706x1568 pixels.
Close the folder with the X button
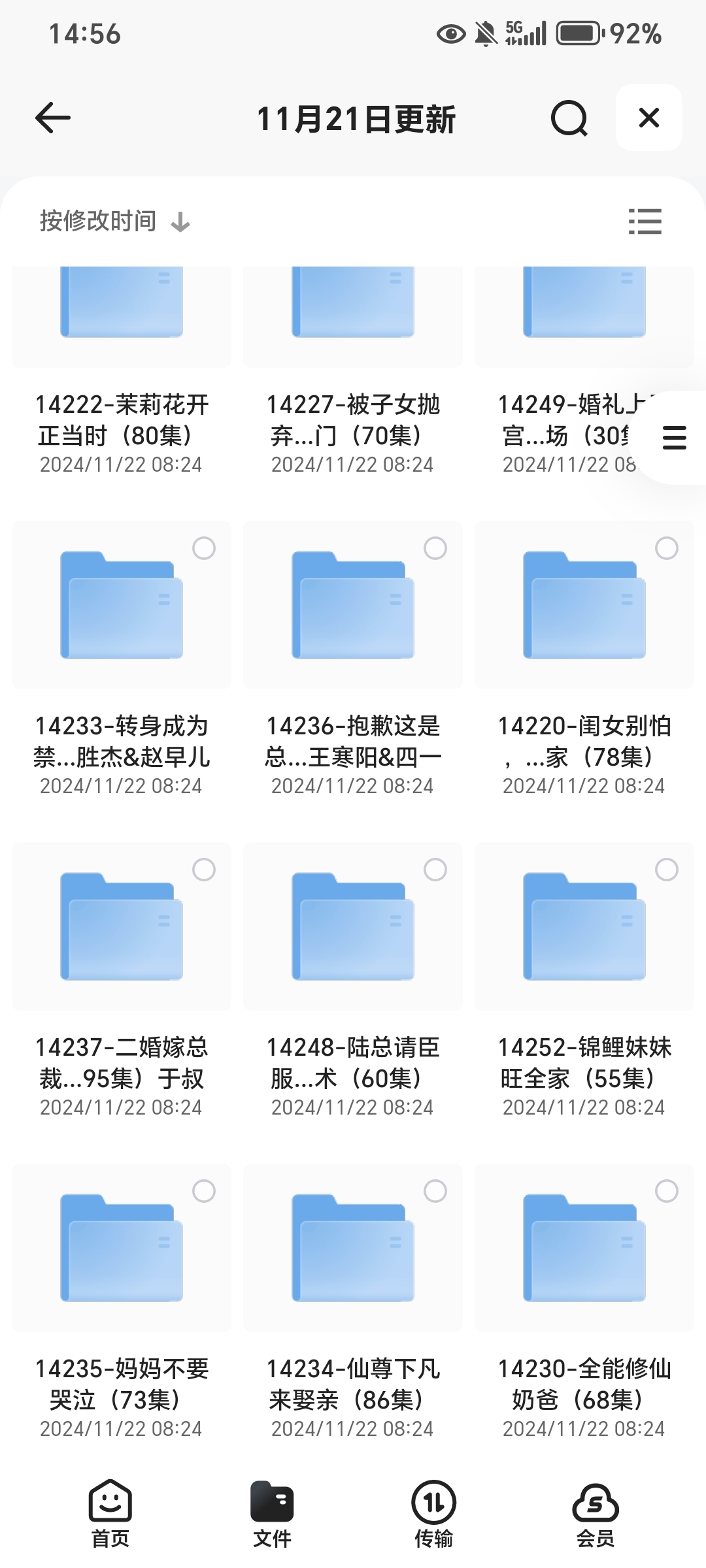point(649,118)
